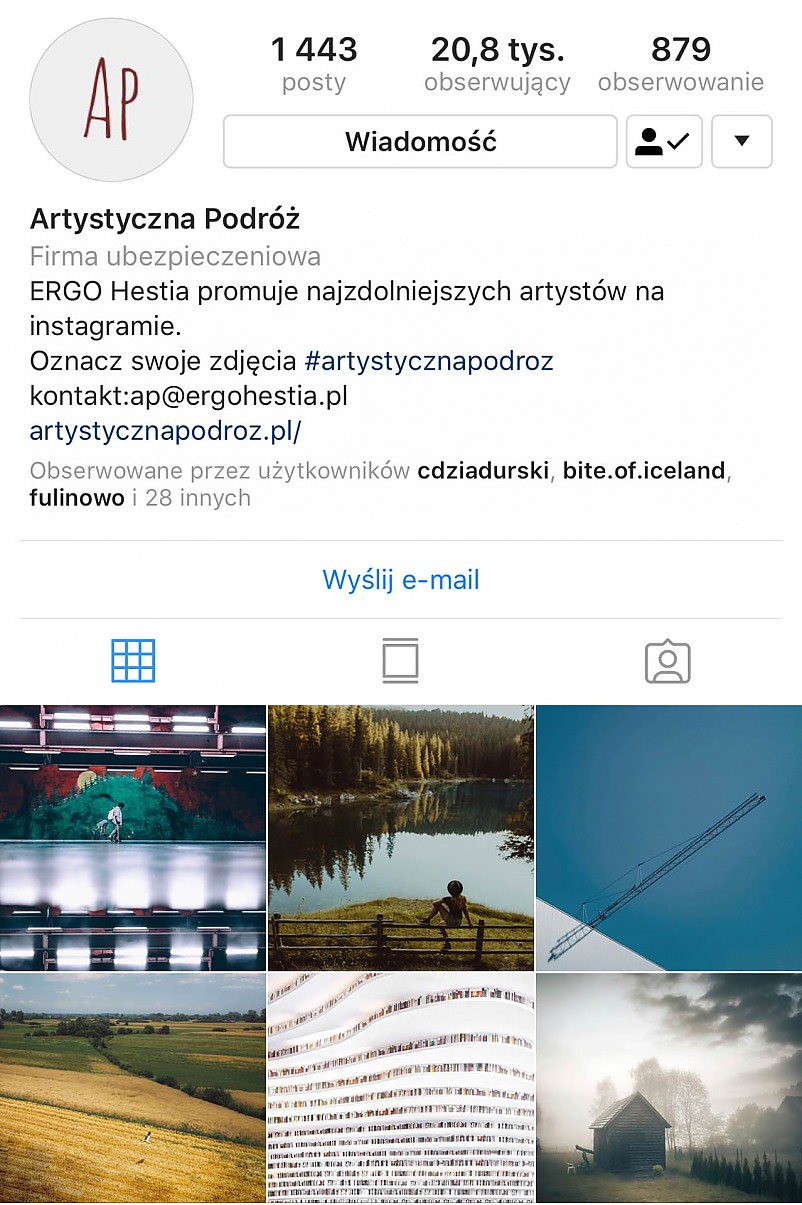Image resolution: width=802 pixels, height=1205 pixels.
Task: Open the white library shelves photo
Action: [401, 1088]
